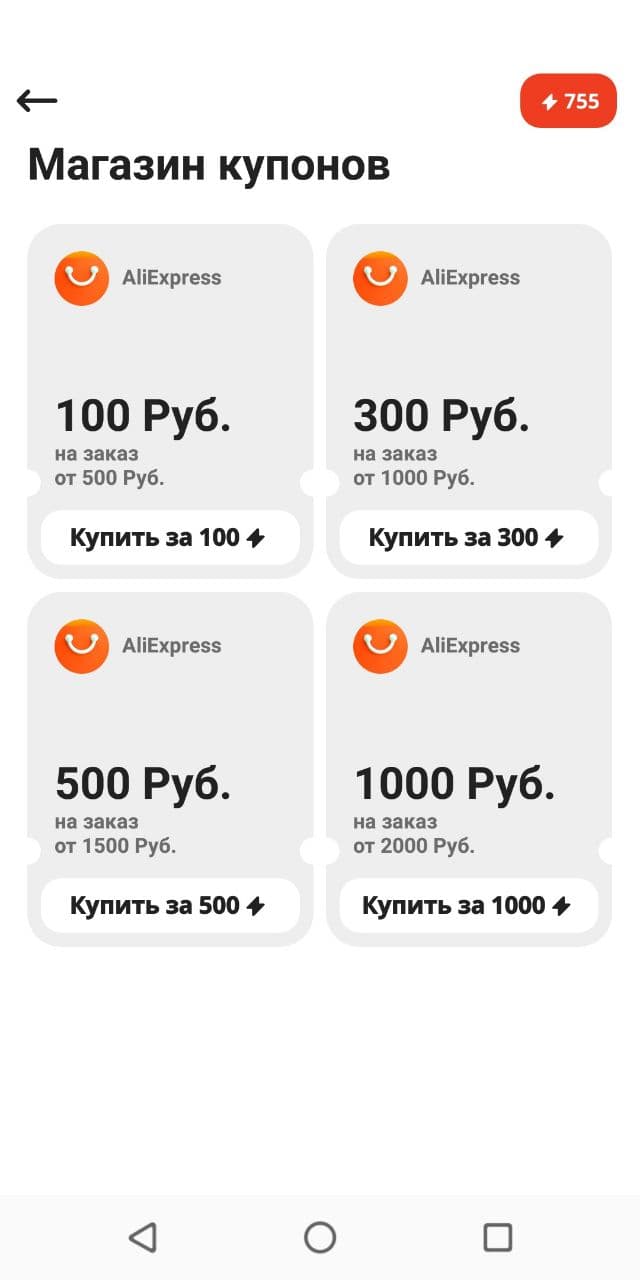Tap Купить за 300 button

[468, 538]
